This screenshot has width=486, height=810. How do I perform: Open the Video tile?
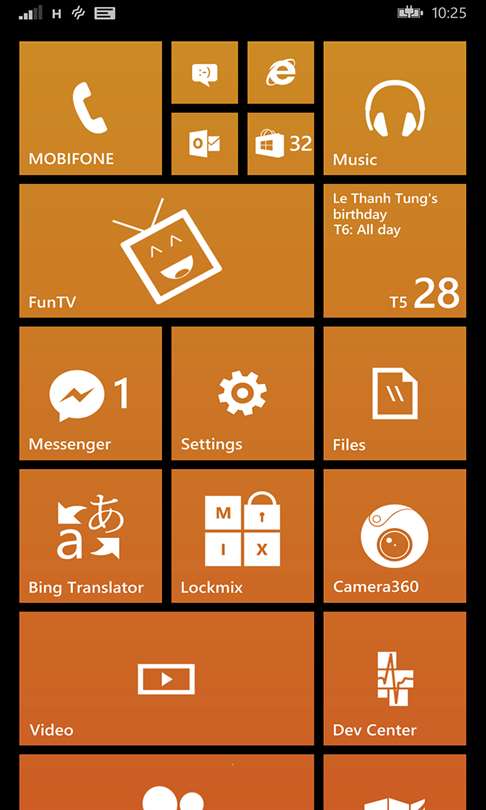click(166, 678)
